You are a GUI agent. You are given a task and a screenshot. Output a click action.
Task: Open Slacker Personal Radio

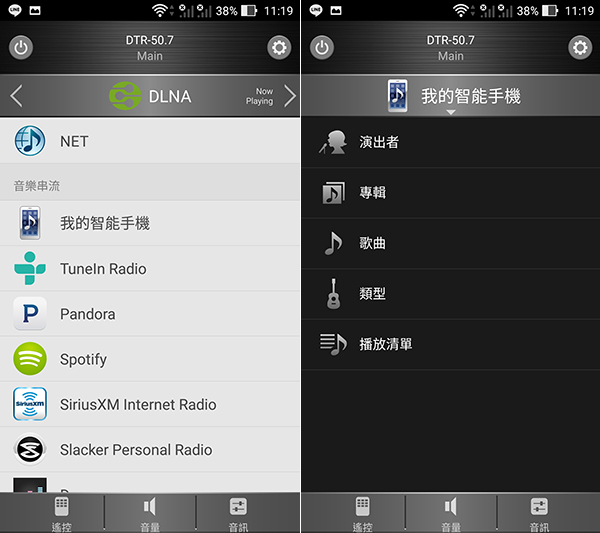(150, 449)
